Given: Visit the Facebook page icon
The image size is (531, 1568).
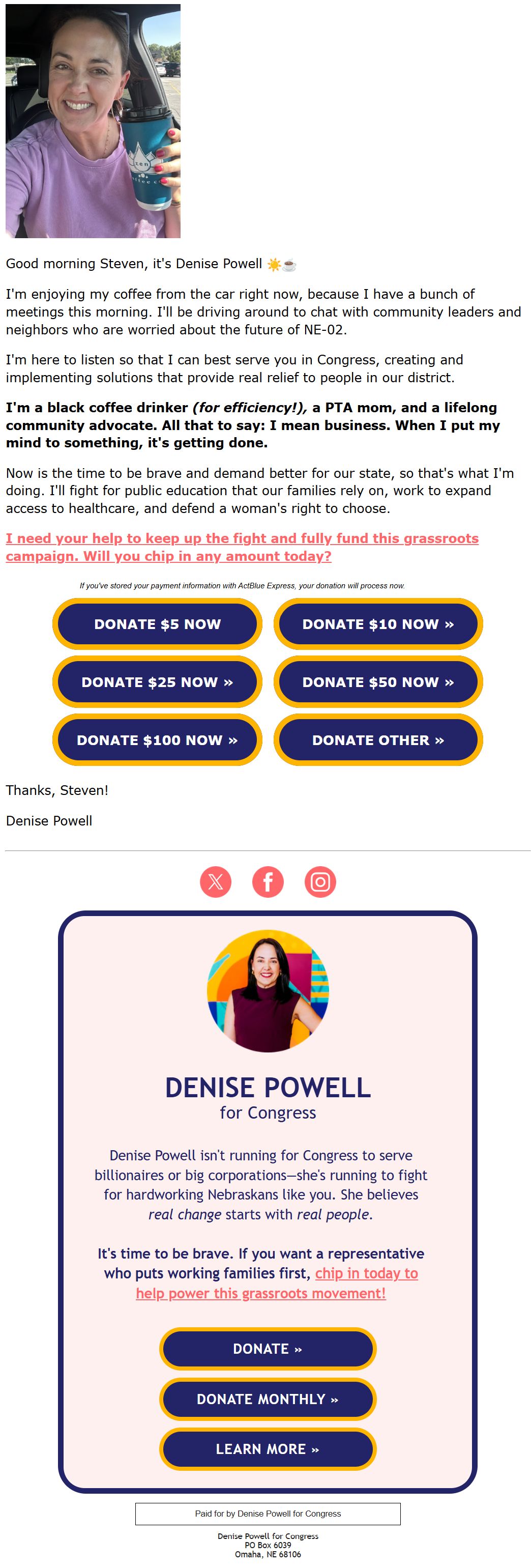Looking at the screenshot, I should pos(268,881).
